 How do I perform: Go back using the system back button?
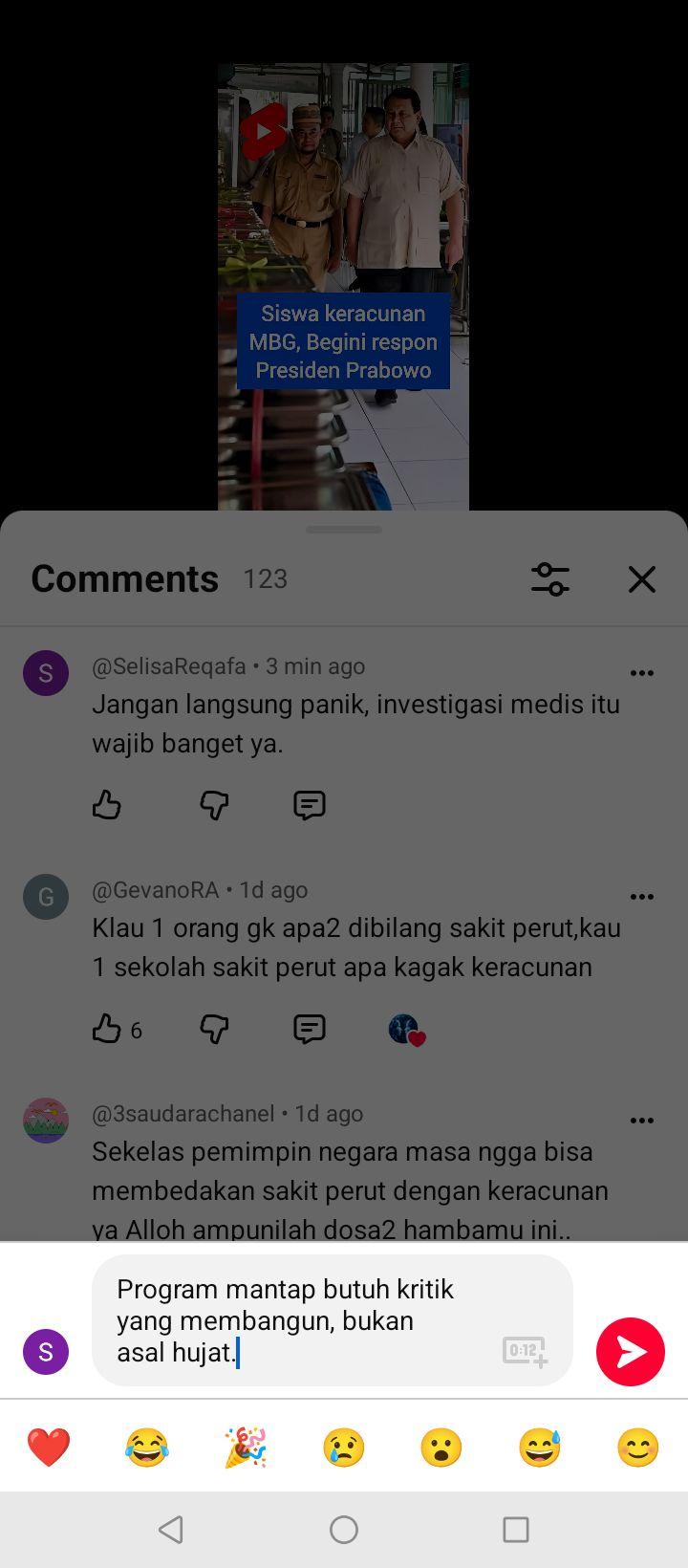pyautogui.click(x=171, y=1530)
